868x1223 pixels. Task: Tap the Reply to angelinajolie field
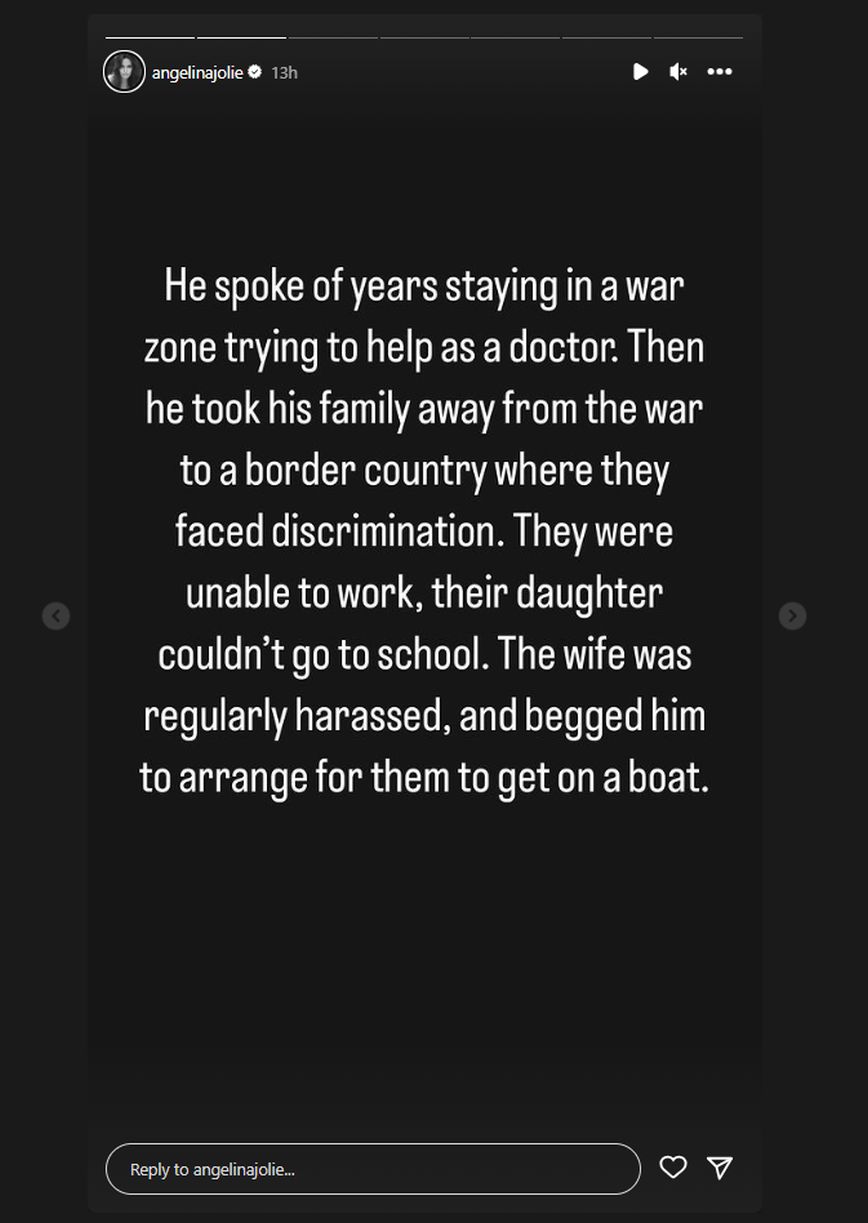(x=372, y=1169)
